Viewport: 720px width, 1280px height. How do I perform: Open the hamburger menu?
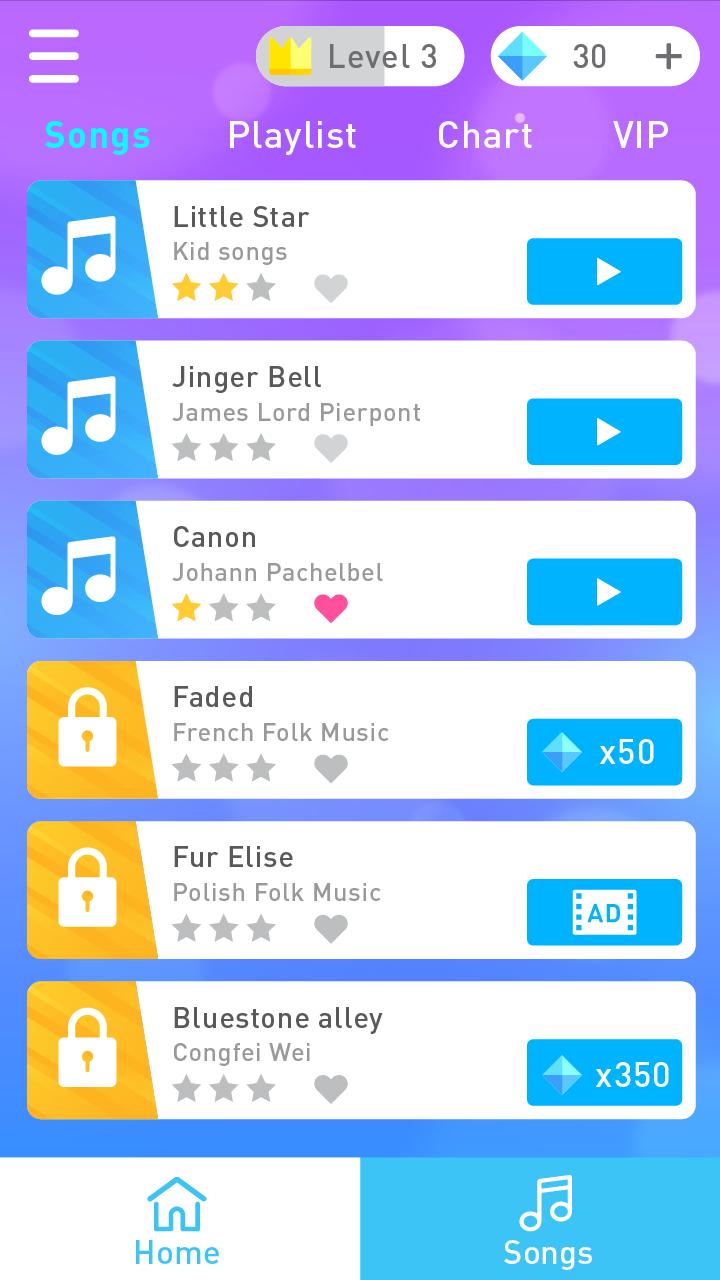click(x=54, y=56)
